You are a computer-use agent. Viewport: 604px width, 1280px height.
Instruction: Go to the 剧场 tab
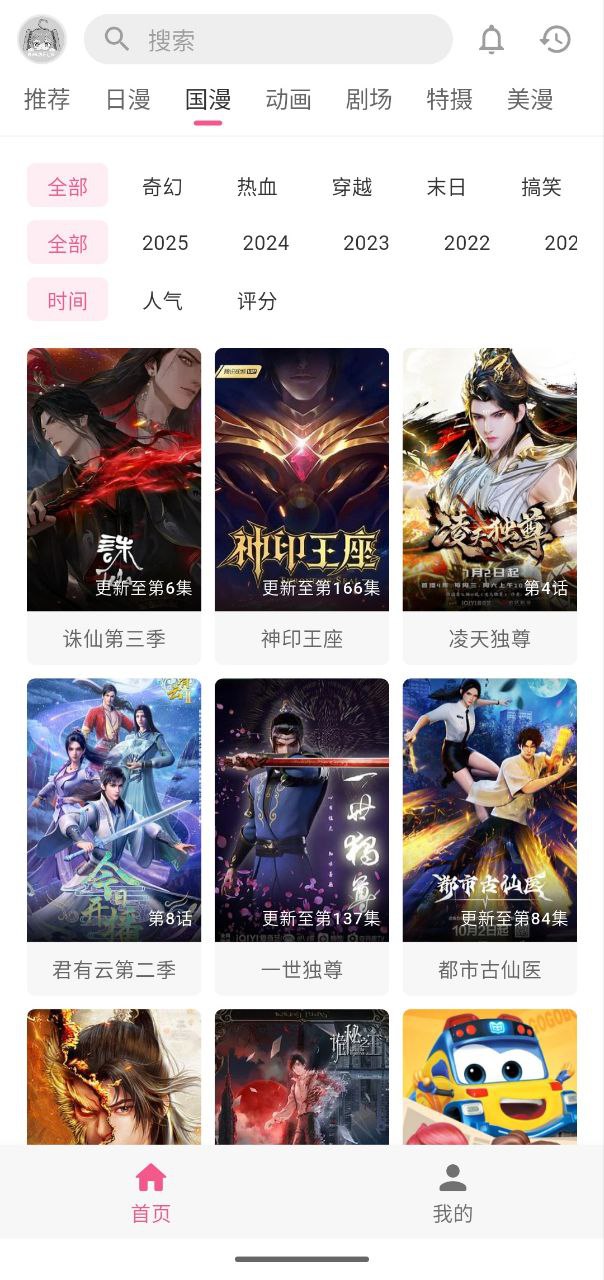tap(369, 100)
